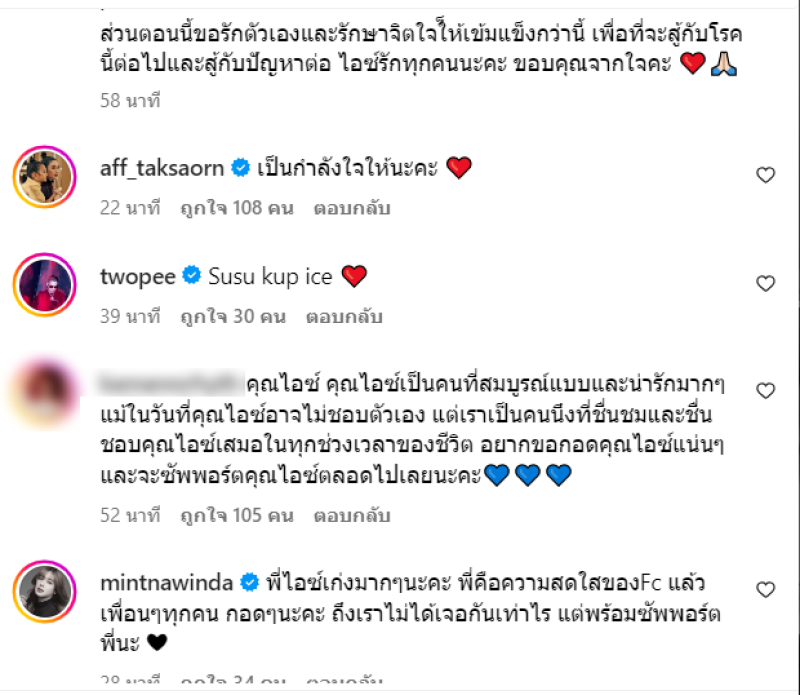Reply to the comment with blue hearts
This screenshot has height=695, width=800.
pos(352,517)
